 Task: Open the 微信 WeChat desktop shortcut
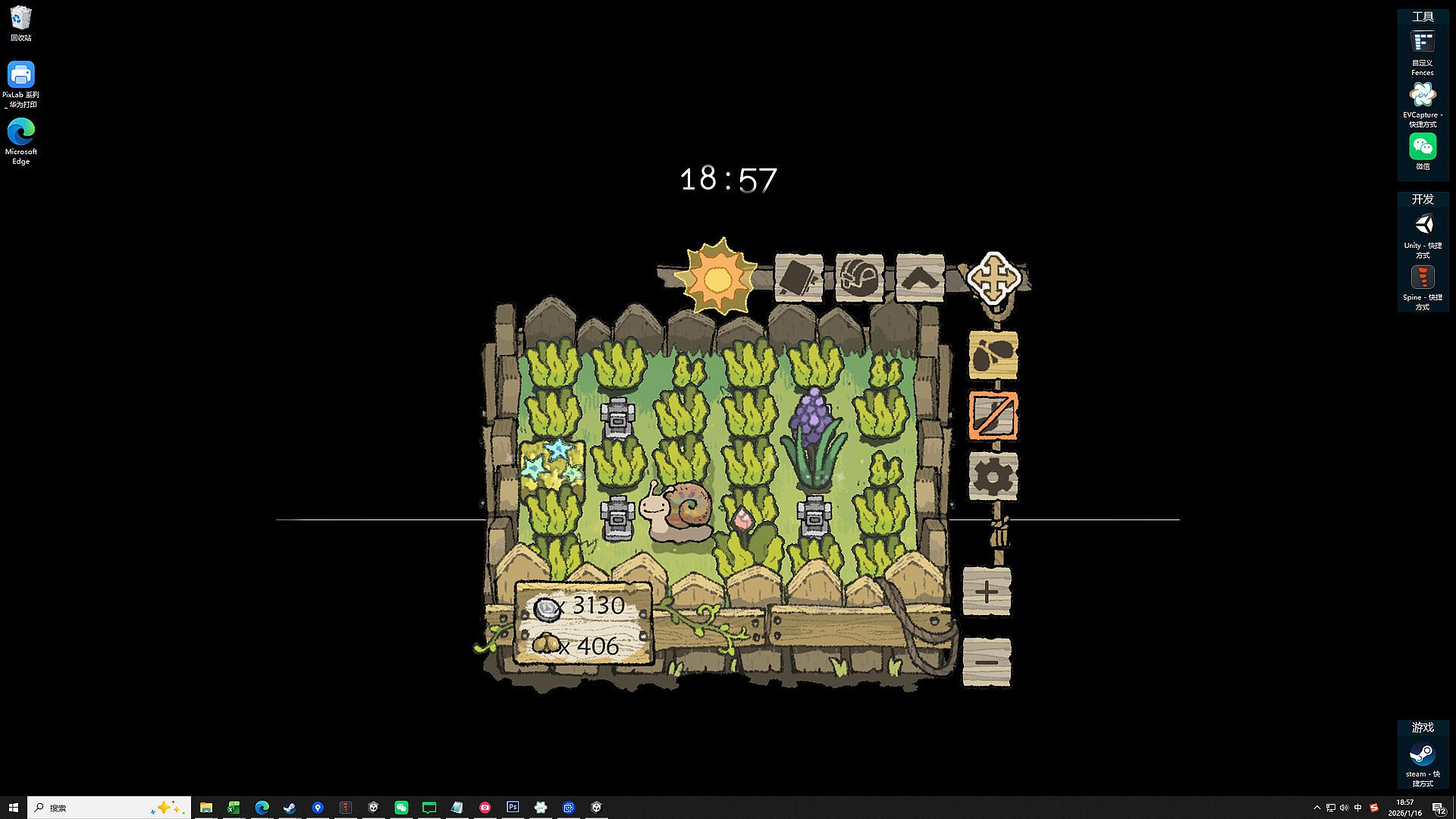(1423, 151)
